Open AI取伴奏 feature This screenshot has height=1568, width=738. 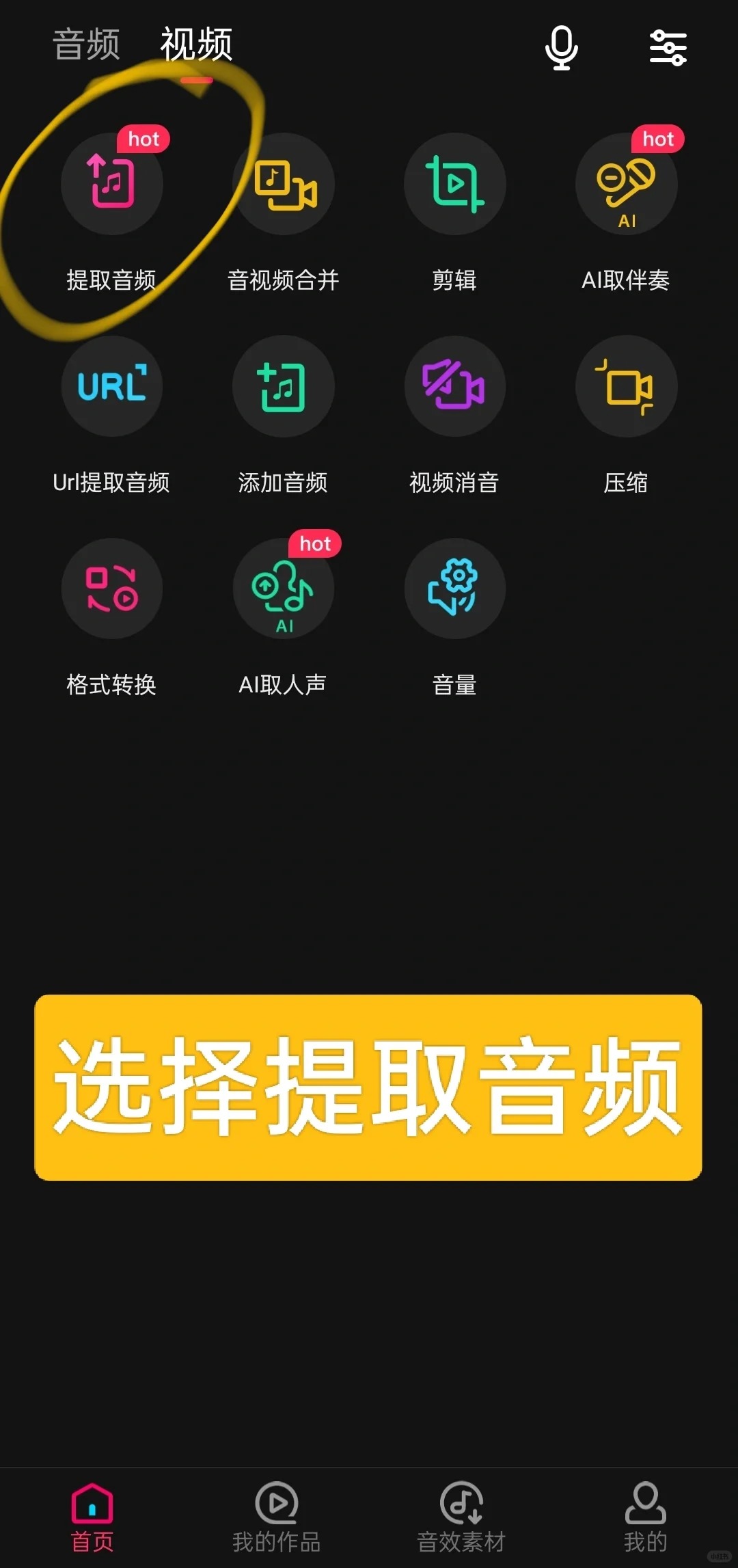[x=626, y=185]
